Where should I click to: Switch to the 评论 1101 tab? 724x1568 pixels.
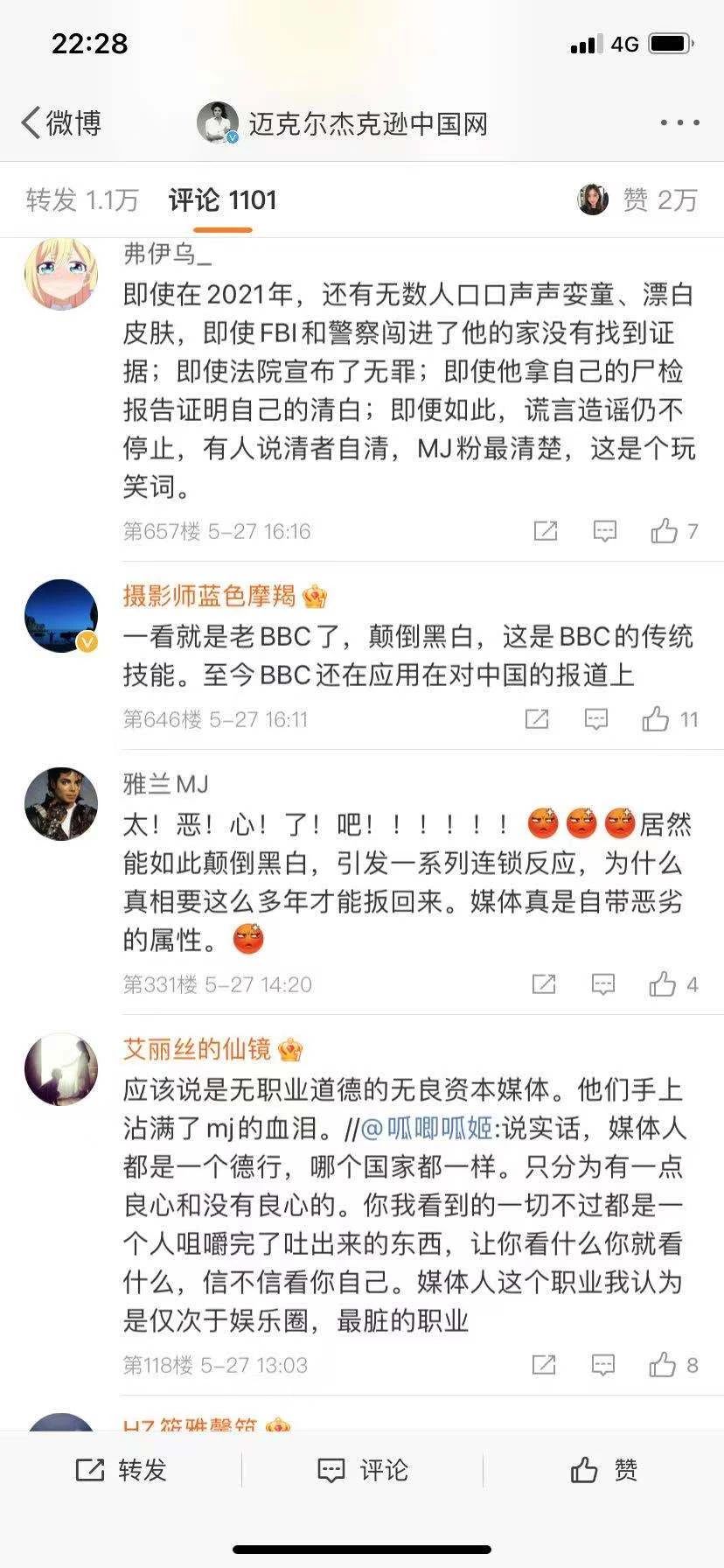(x=223, y=200)
